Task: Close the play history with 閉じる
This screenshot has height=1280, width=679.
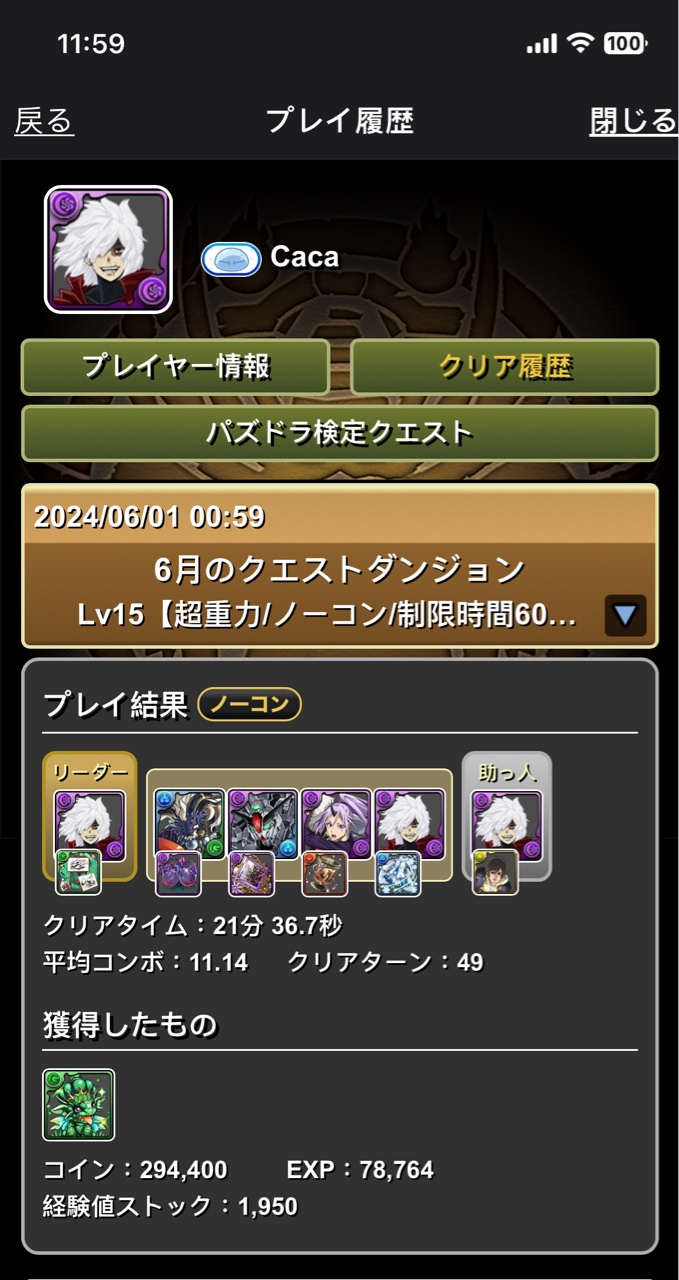Action: tap(633, 122)
